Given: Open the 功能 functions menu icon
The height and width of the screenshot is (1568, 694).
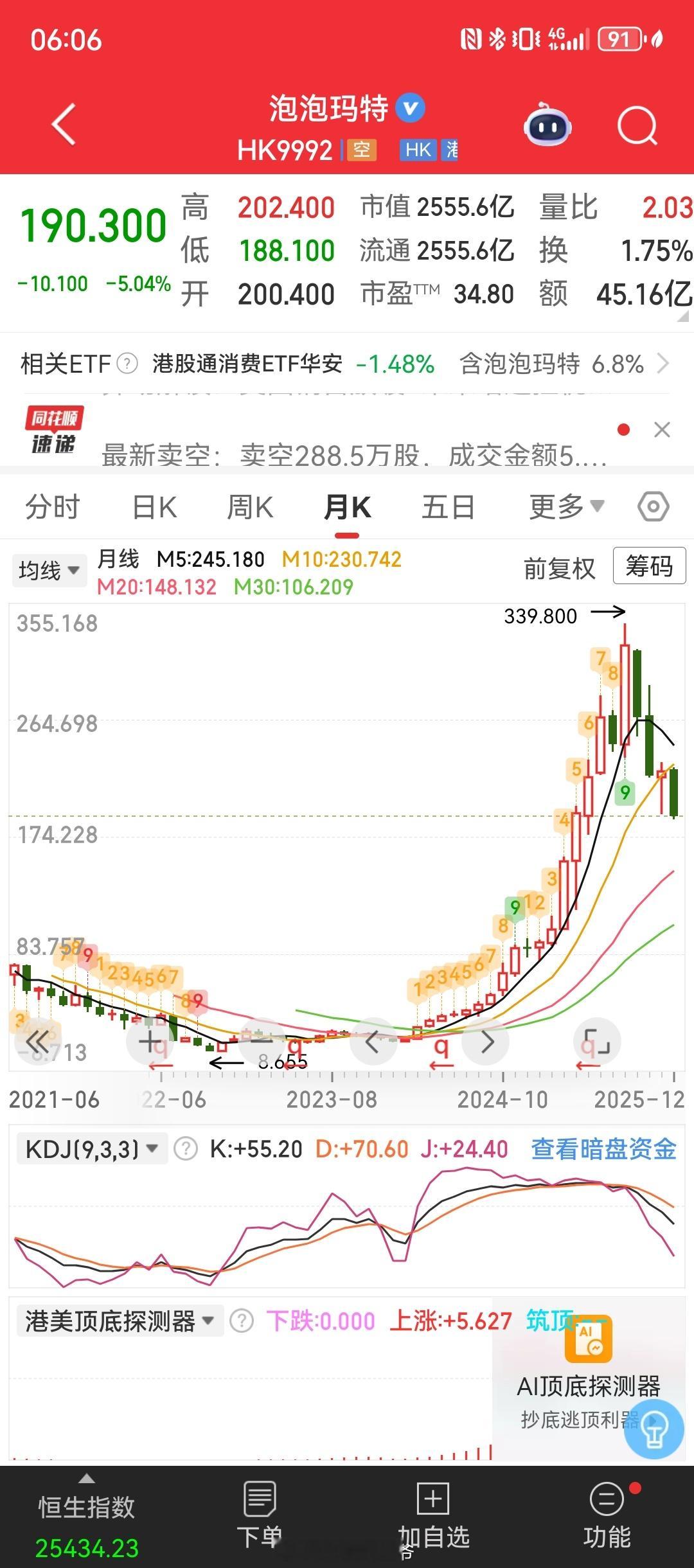Looking at the screenshot, I should coord(605,1504).
